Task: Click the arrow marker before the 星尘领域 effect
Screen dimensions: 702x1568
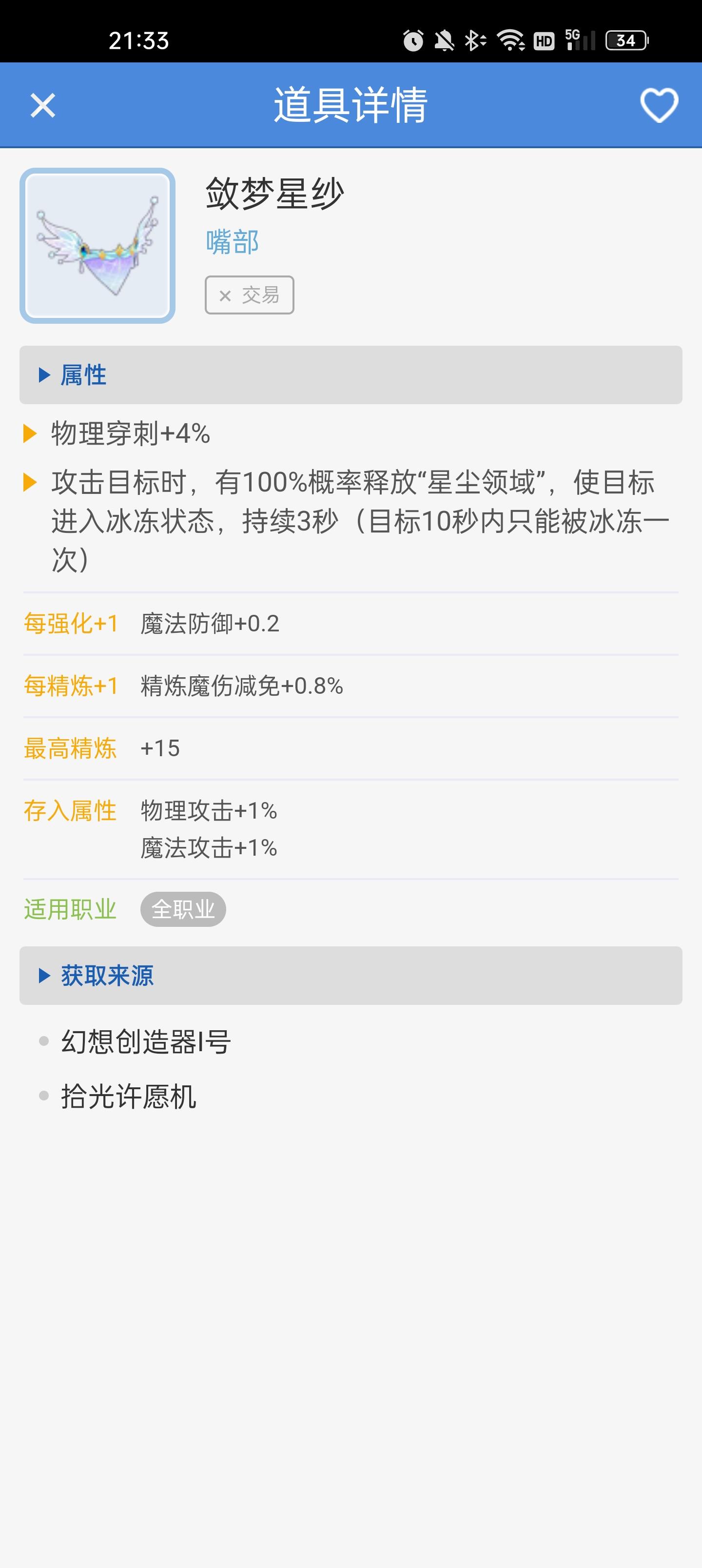Action: click(x=30, y=483)
